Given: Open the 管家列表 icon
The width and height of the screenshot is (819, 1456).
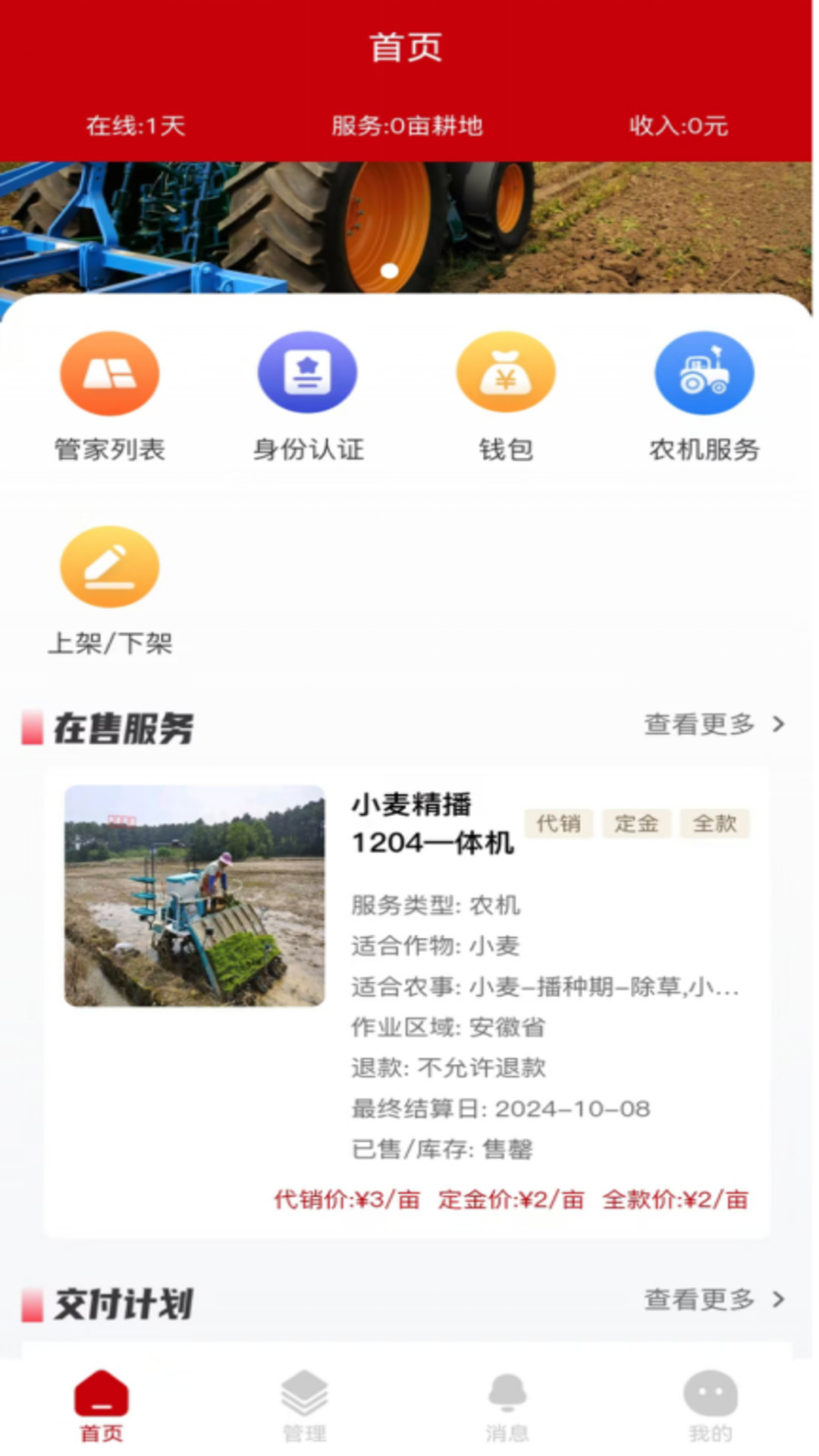Looking at the screenshot, I should click(x=108, y=372).
